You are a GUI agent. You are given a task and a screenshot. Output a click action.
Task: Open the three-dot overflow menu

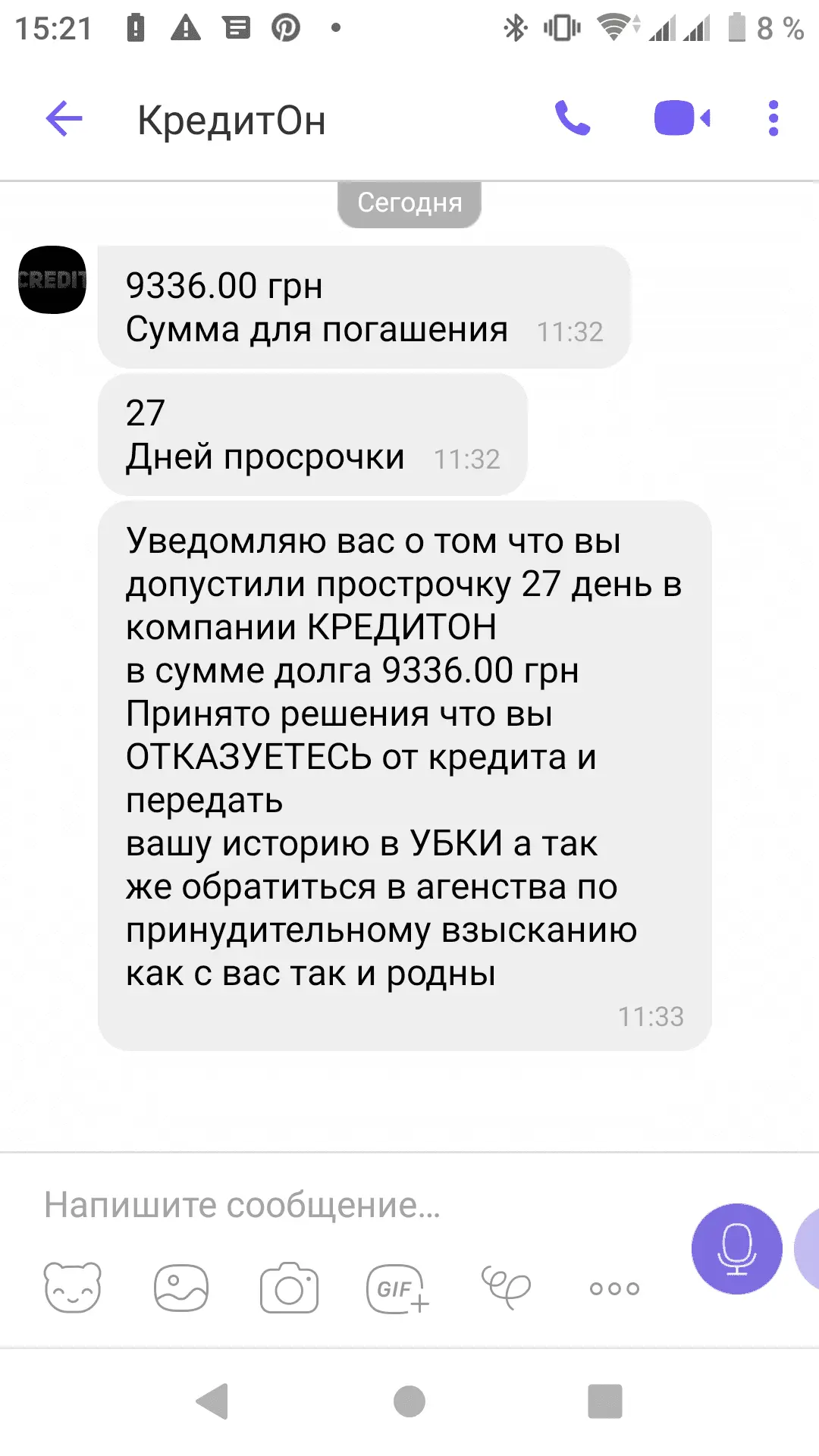773,119
